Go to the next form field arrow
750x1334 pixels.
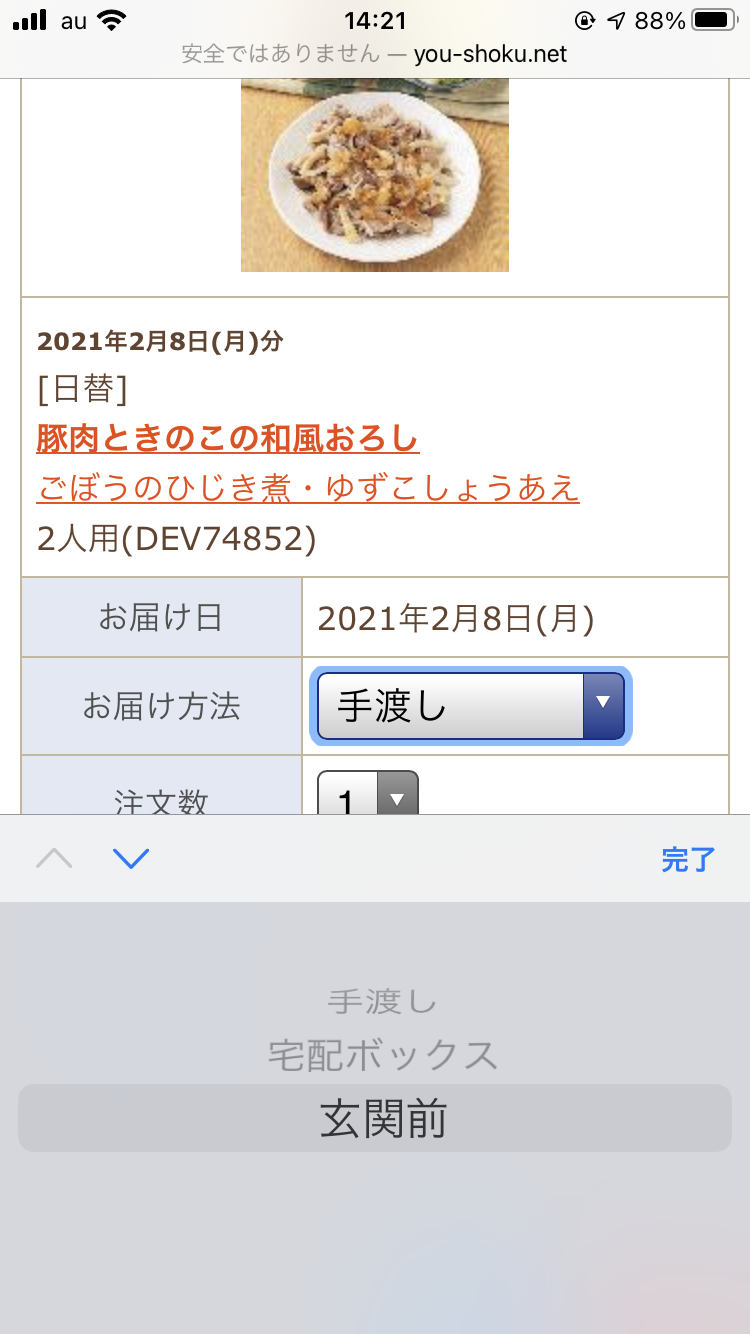(131, 858)
